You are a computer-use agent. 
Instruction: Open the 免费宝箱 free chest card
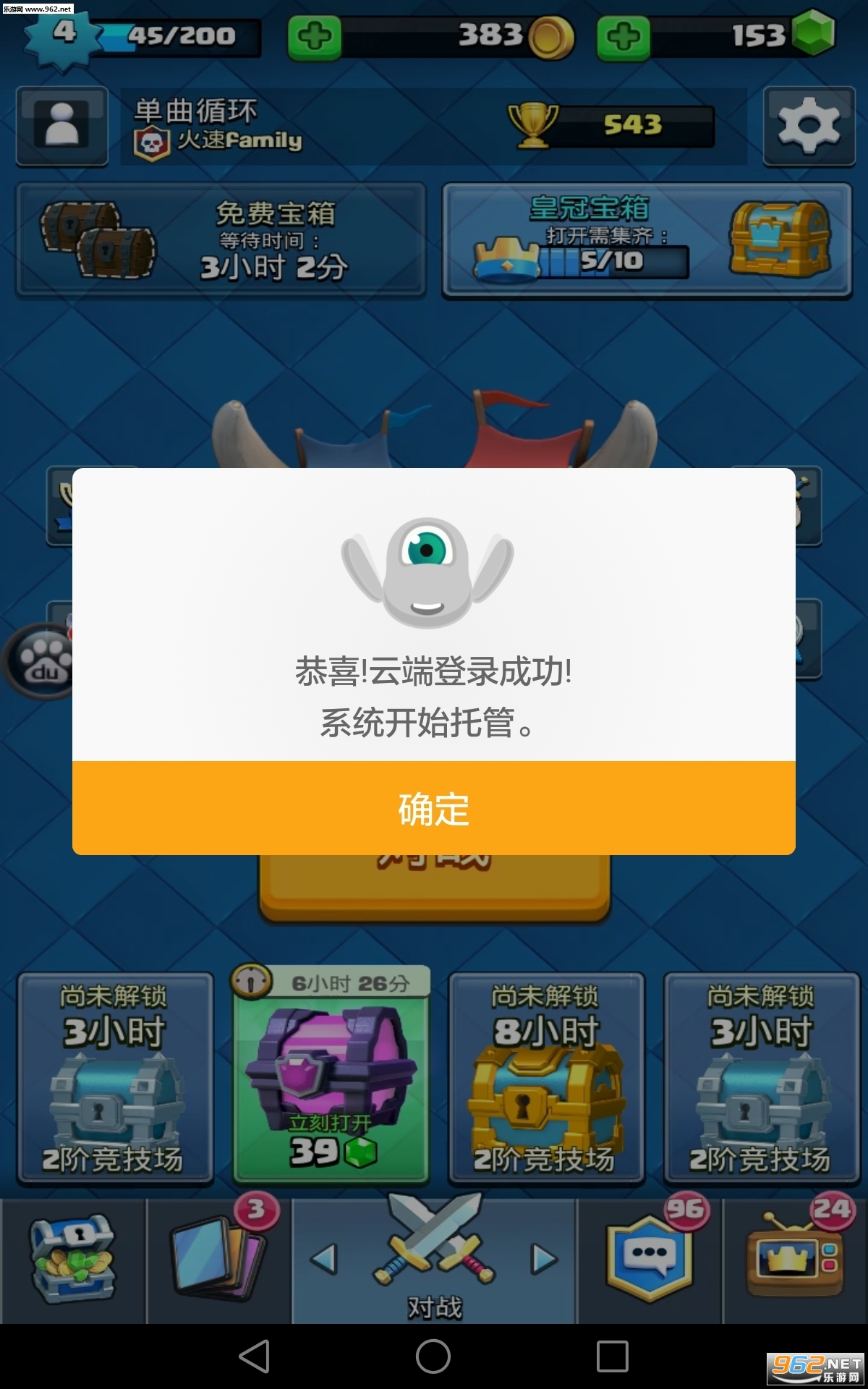pos(221,240)
